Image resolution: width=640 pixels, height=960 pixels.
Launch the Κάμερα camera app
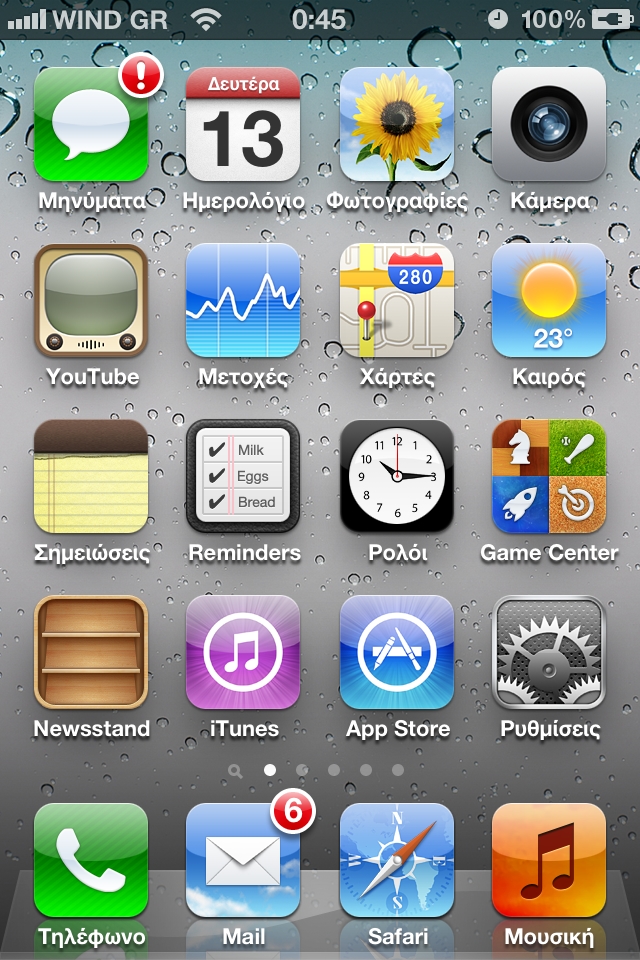click(549, 125)
